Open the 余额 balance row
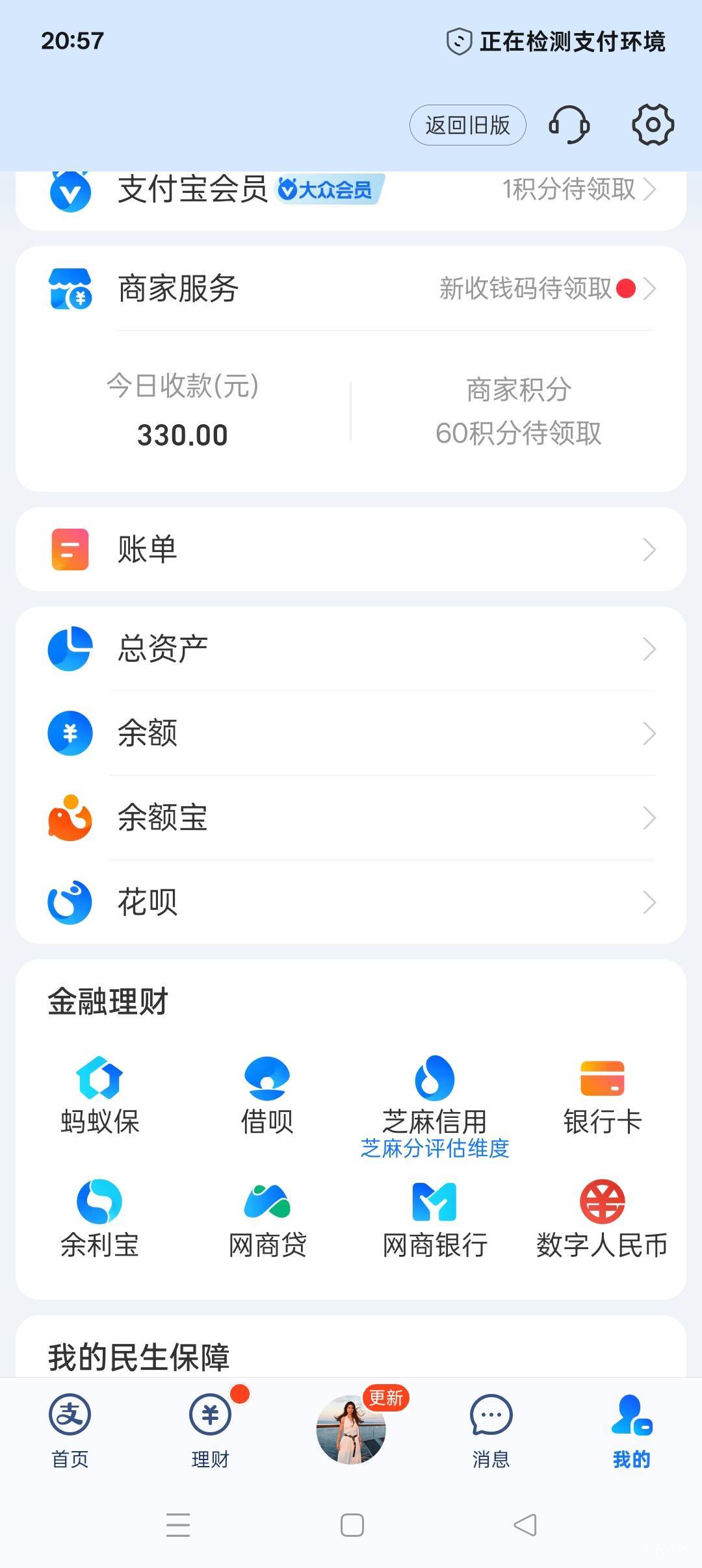The width and height of the screenshot is (702, 1568). point(351,733)
